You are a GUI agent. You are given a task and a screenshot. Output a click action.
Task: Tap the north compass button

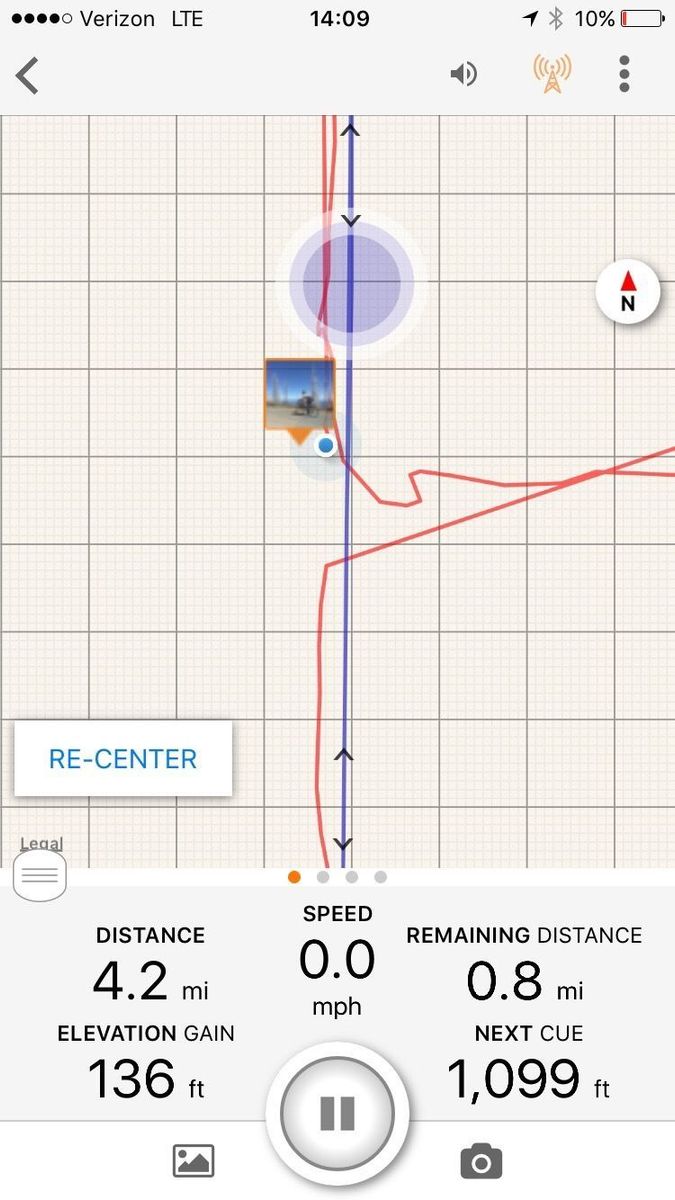tap(628, 293)
